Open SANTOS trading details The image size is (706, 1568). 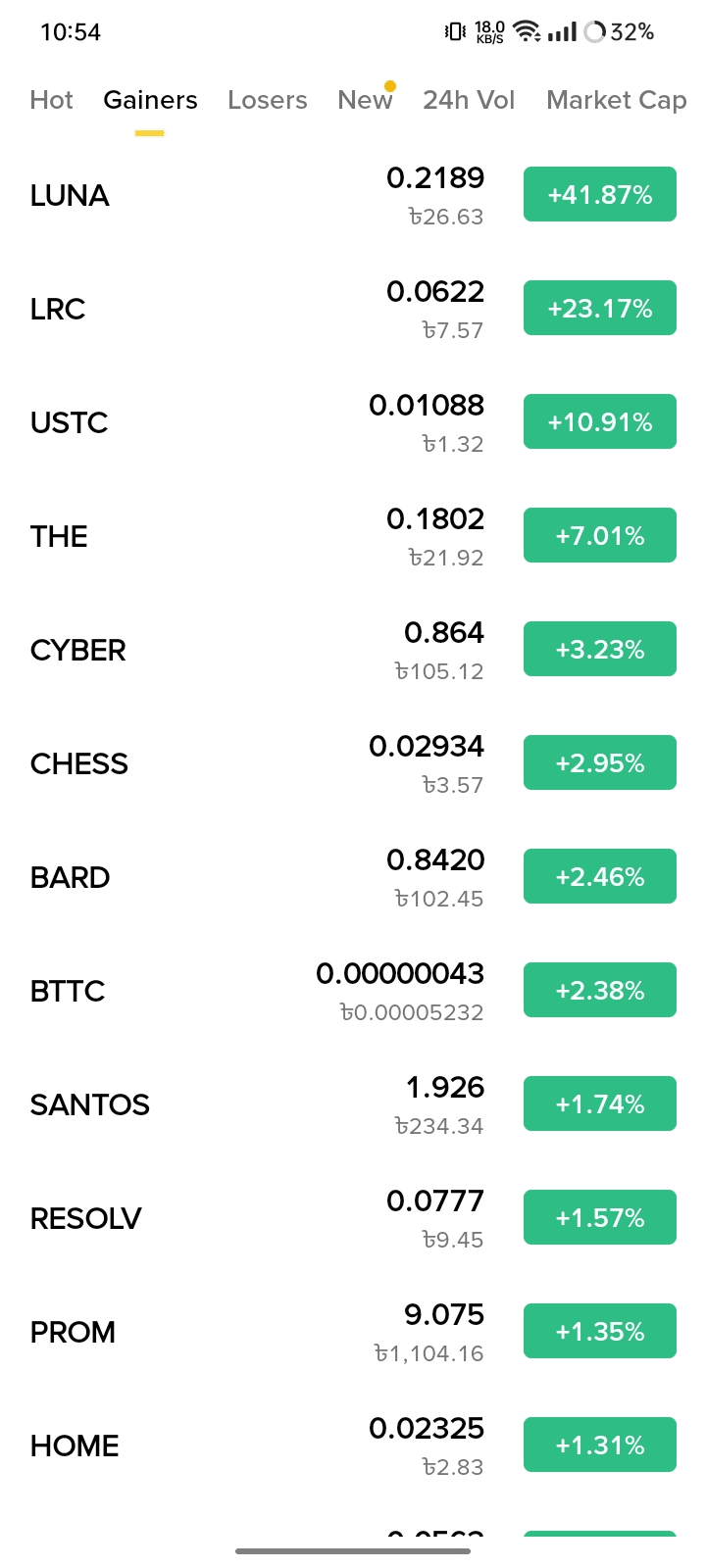pyautogui.click(x=90, y=1105)
